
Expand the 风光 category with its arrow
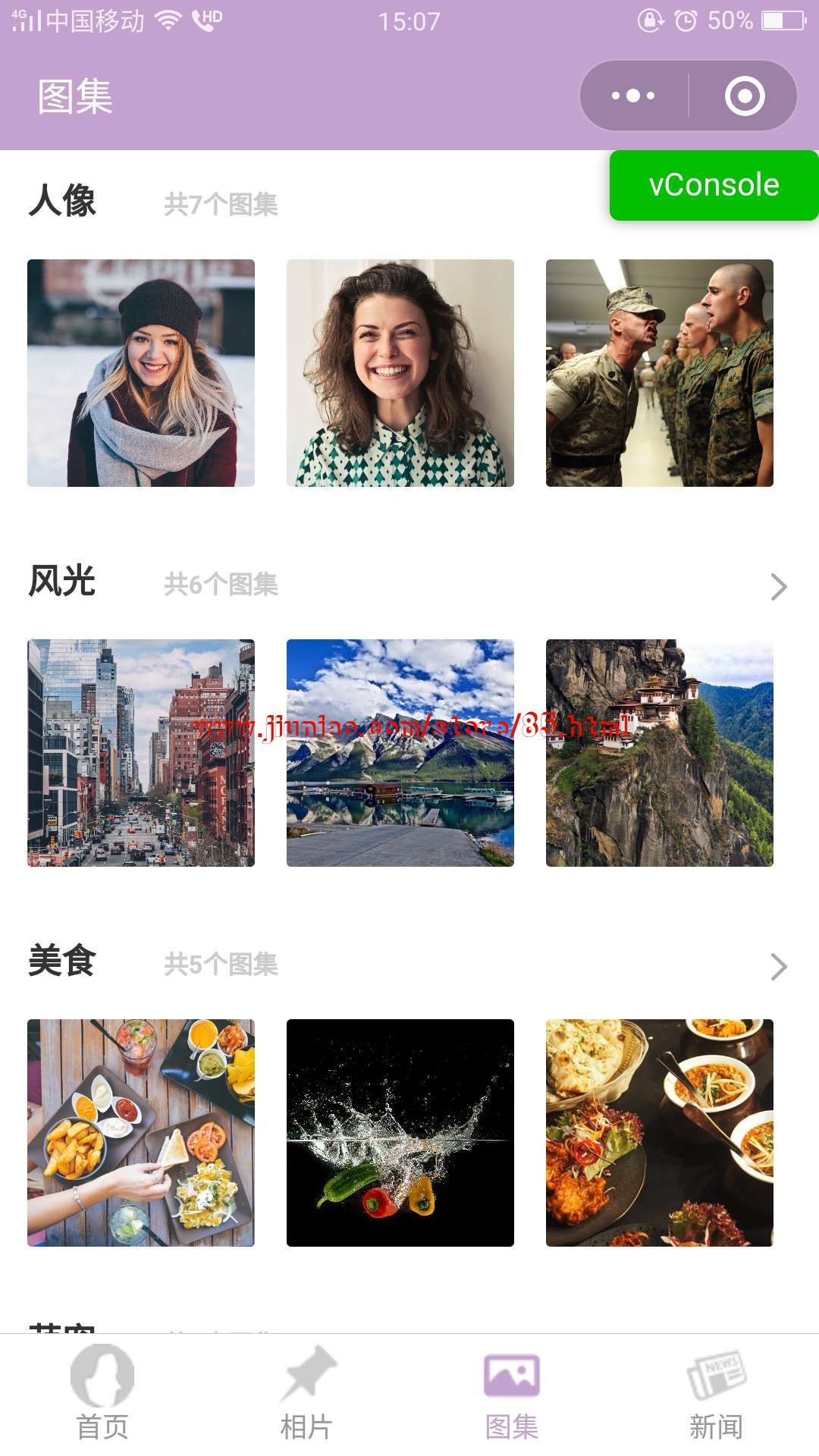(x=779, y=586)
